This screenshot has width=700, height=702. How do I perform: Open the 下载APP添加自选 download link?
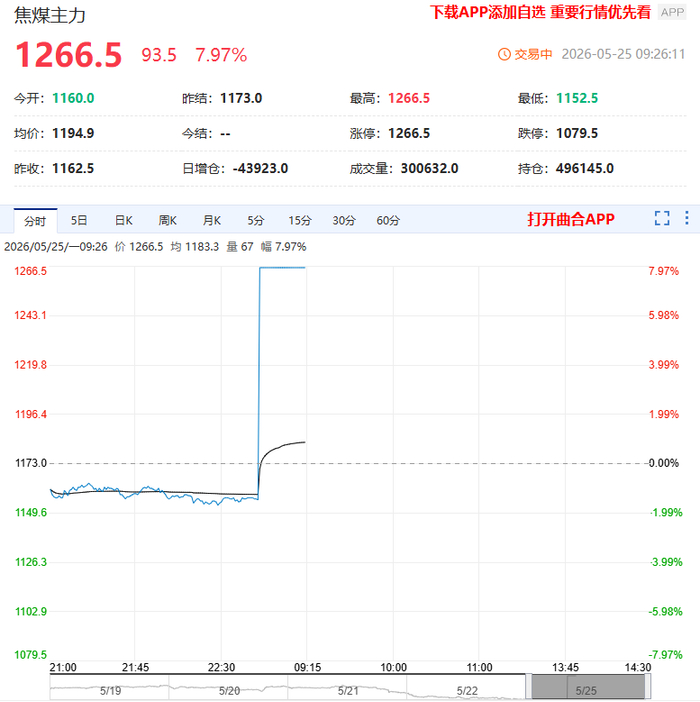pos(540,12)
